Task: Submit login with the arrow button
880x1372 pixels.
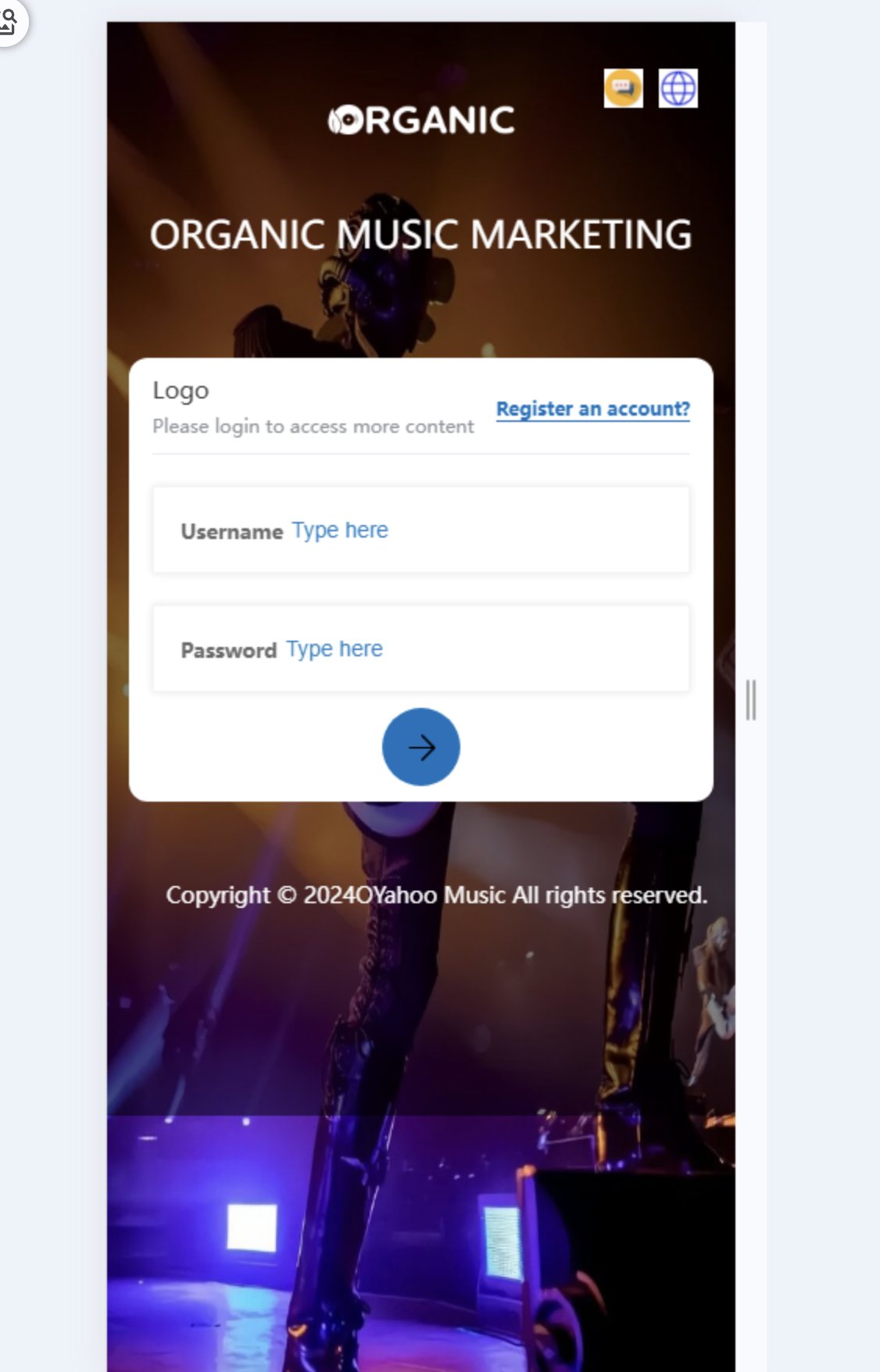Action: coord(420,747)
